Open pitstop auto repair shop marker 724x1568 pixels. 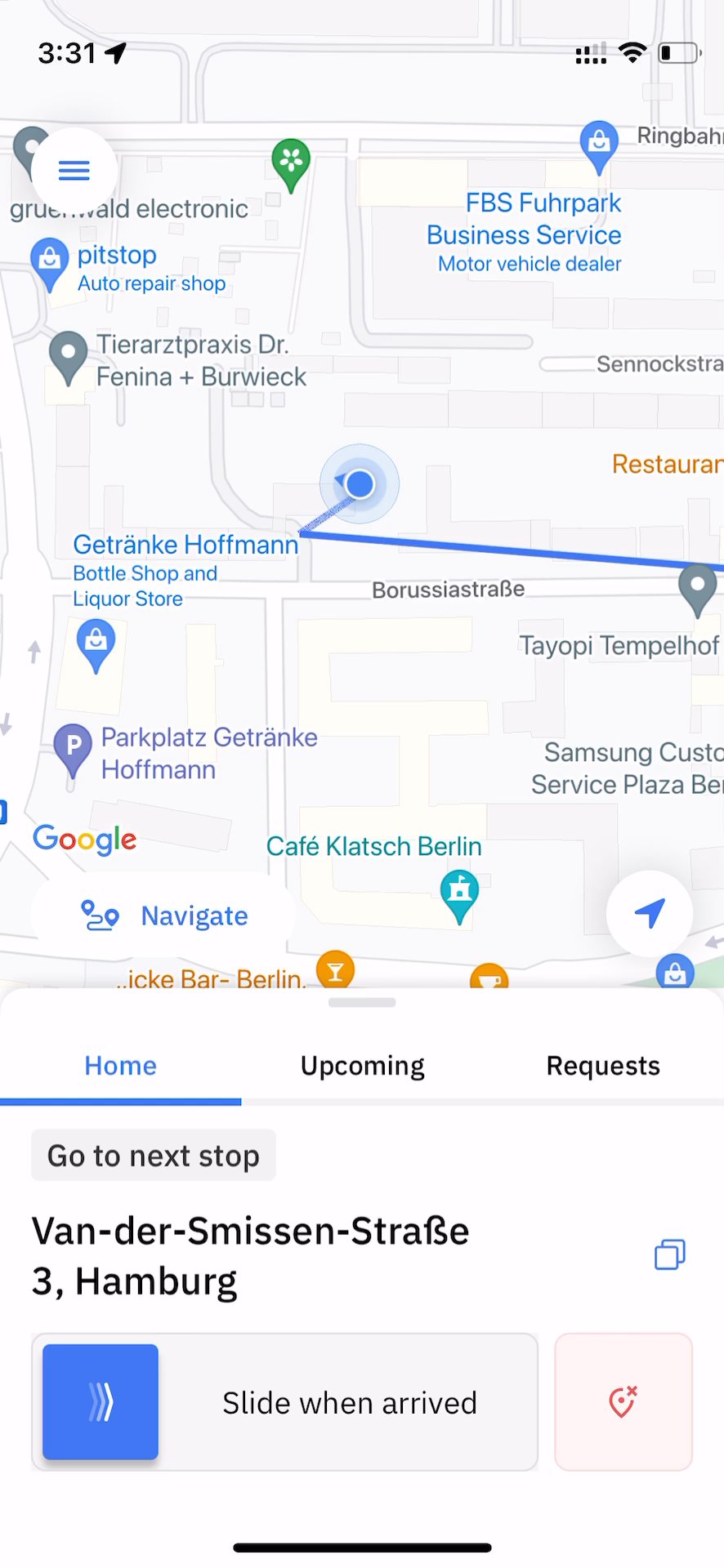49,260
